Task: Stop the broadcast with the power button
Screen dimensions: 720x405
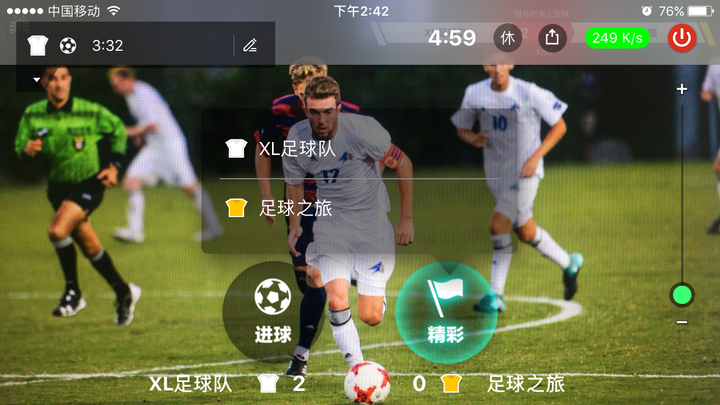Action: point(682,38)
